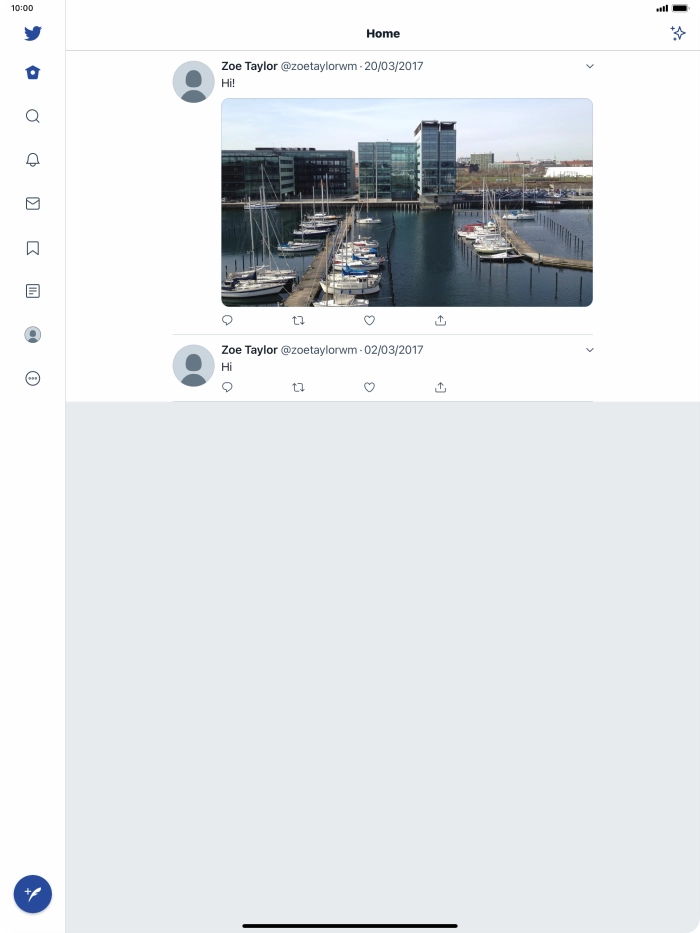Open the Lists section
Screen dimensions: 700x933
pos(33,291)
